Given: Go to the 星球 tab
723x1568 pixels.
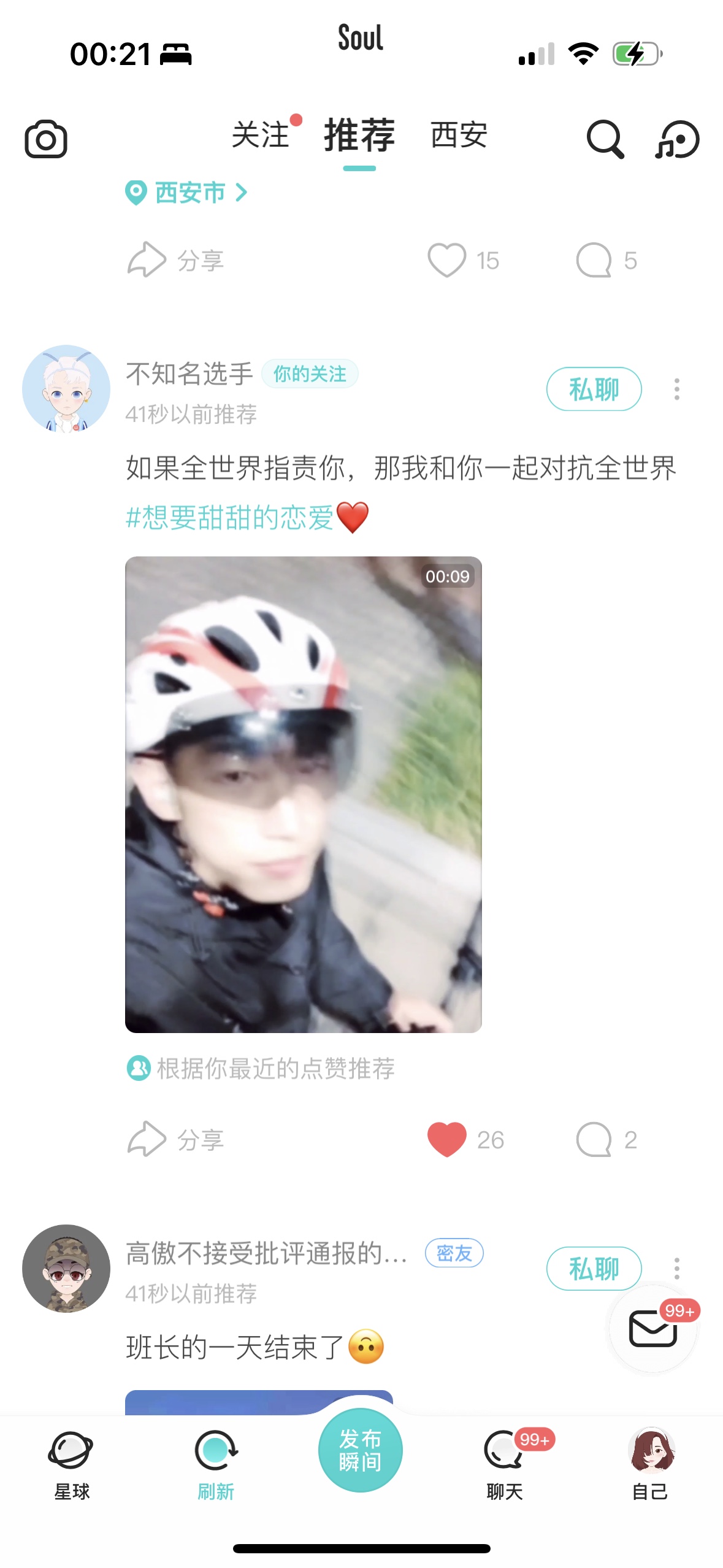Looking at the screenshot, I should pos(71,1465).
